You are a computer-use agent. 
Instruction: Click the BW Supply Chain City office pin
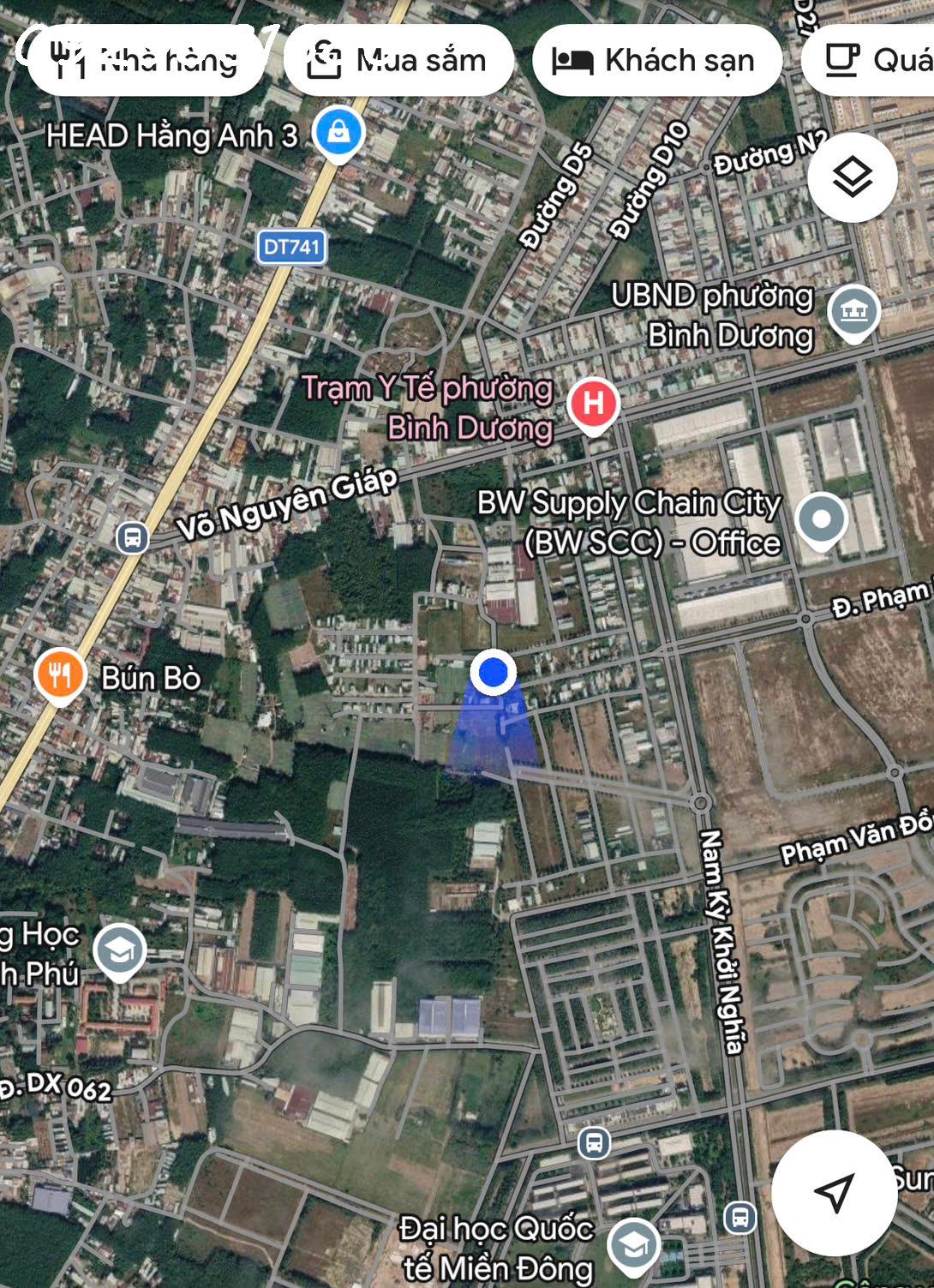tap(820, 518)
